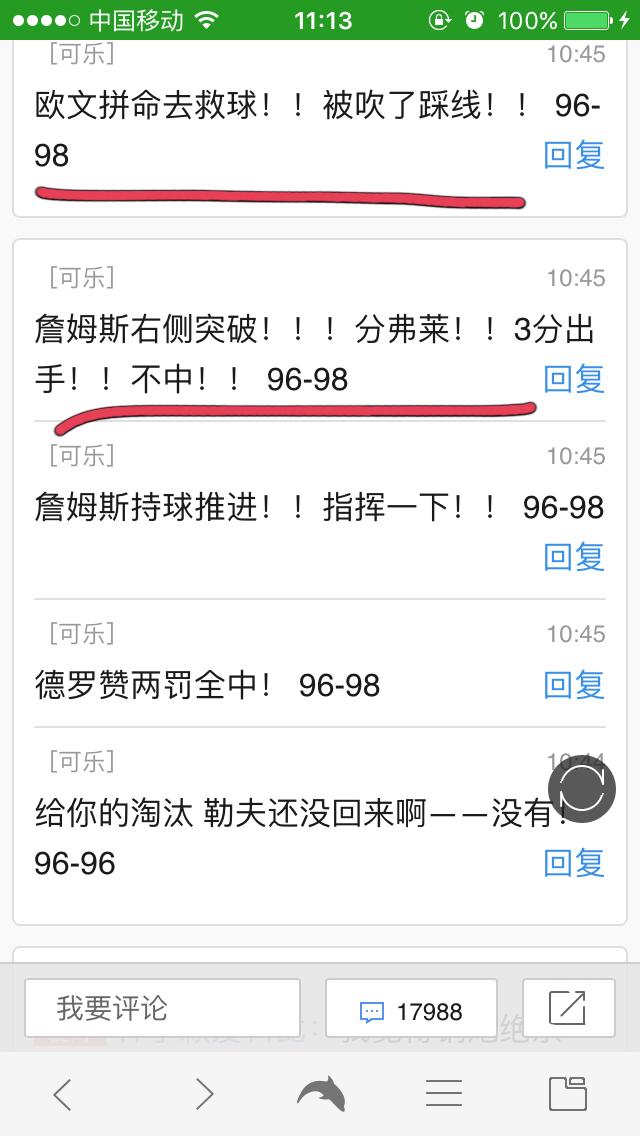Image resolution: width=640 pixels, height=1136 pixels.
Task: View all 17988 comments
Action: point(411,1010)
